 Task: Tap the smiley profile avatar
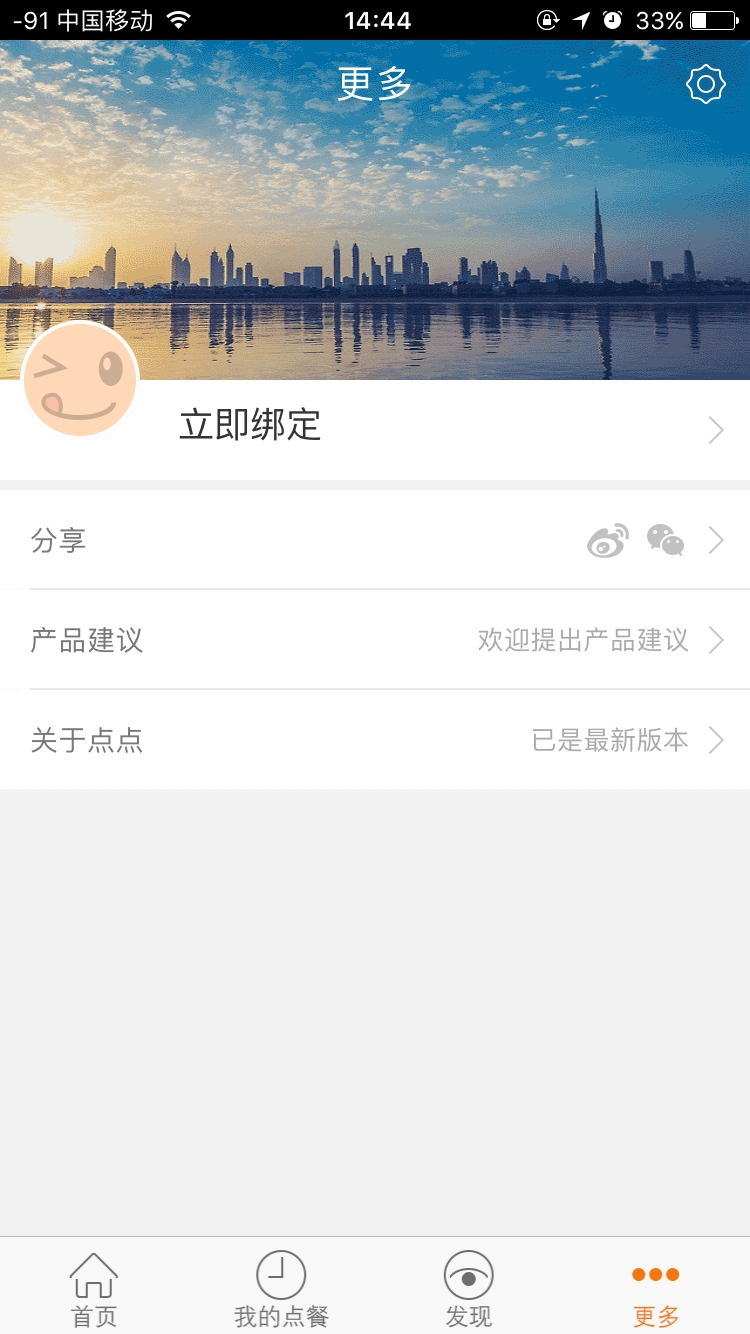click(80, 380)
